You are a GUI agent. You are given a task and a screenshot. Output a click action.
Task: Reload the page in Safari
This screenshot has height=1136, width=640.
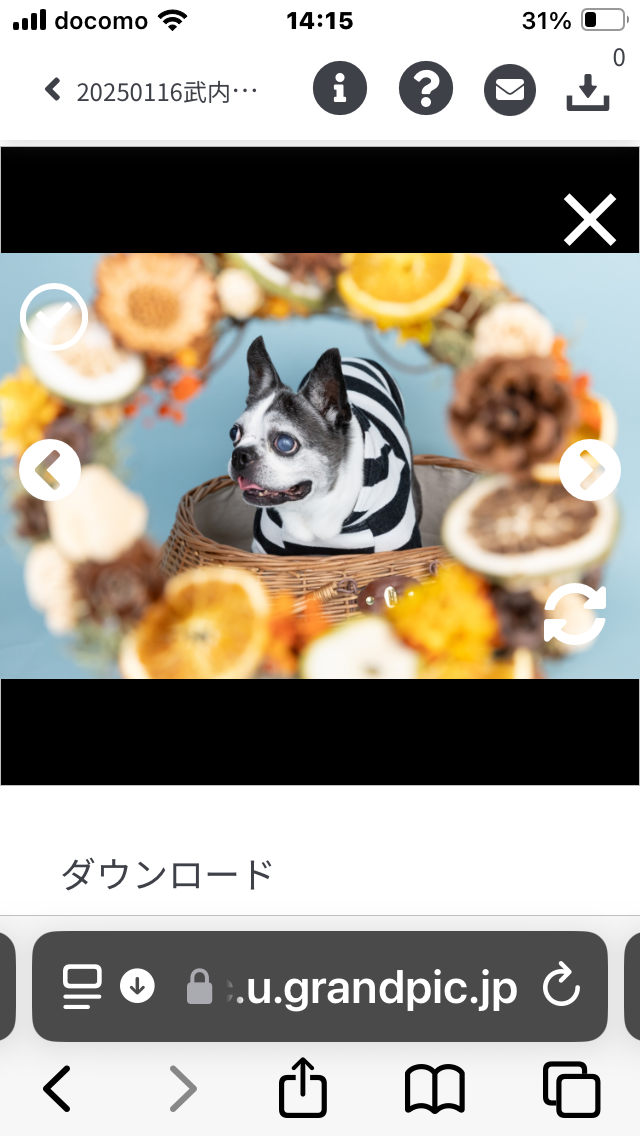point(562,987)
